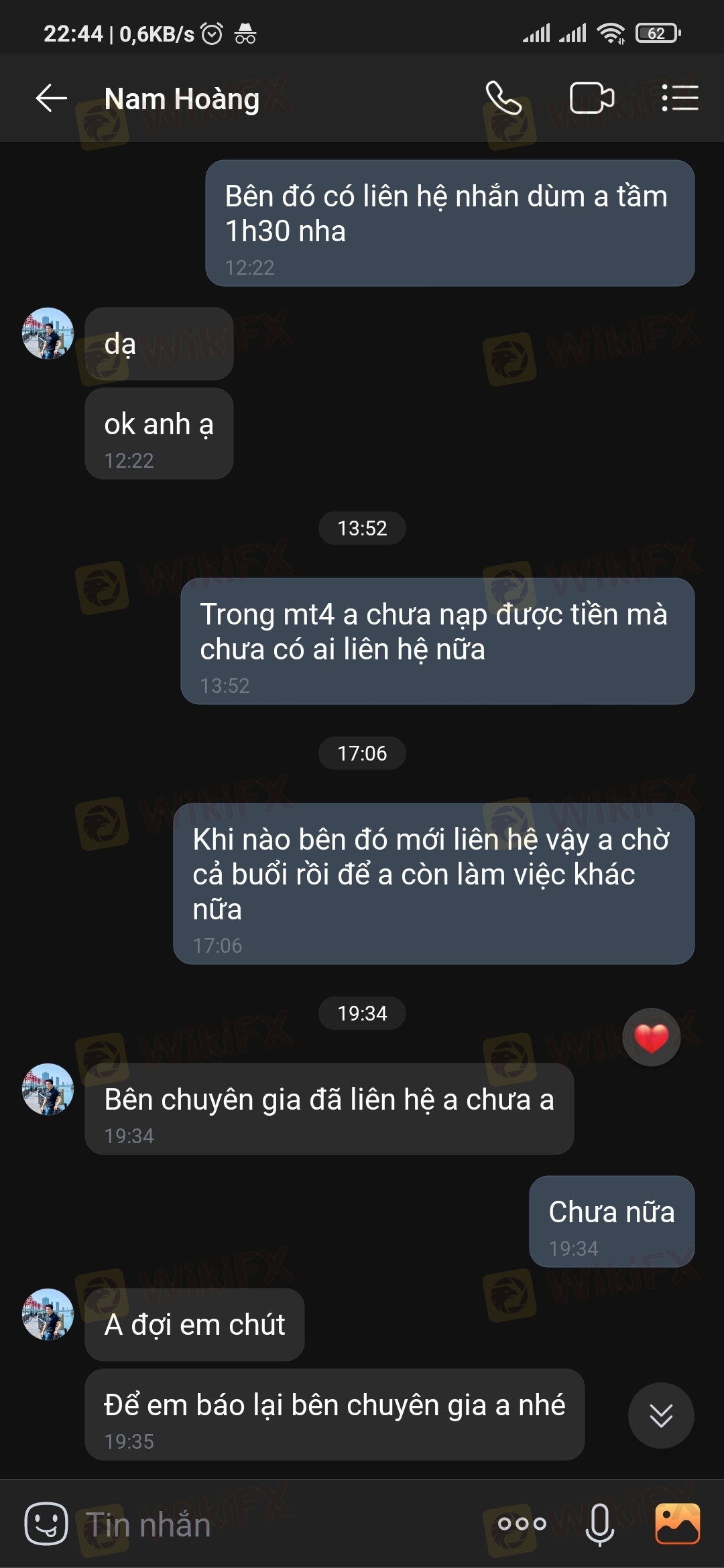Record a voice message
Image resolution: width=724 pixels, height=1568 pixels.
pyautogui.click(x=599, y=1524)
